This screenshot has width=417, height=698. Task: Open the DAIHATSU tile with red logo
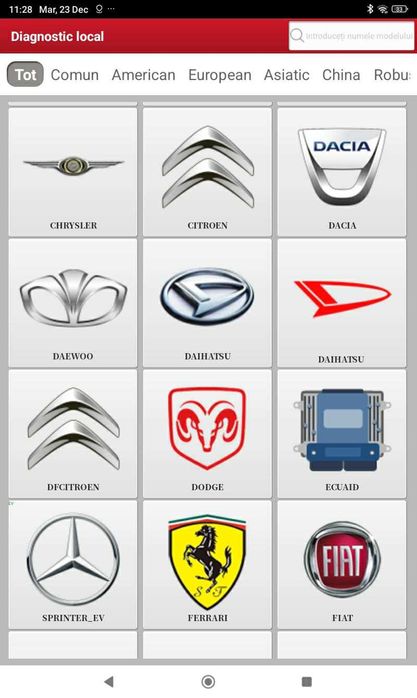(x=342, y=303)
